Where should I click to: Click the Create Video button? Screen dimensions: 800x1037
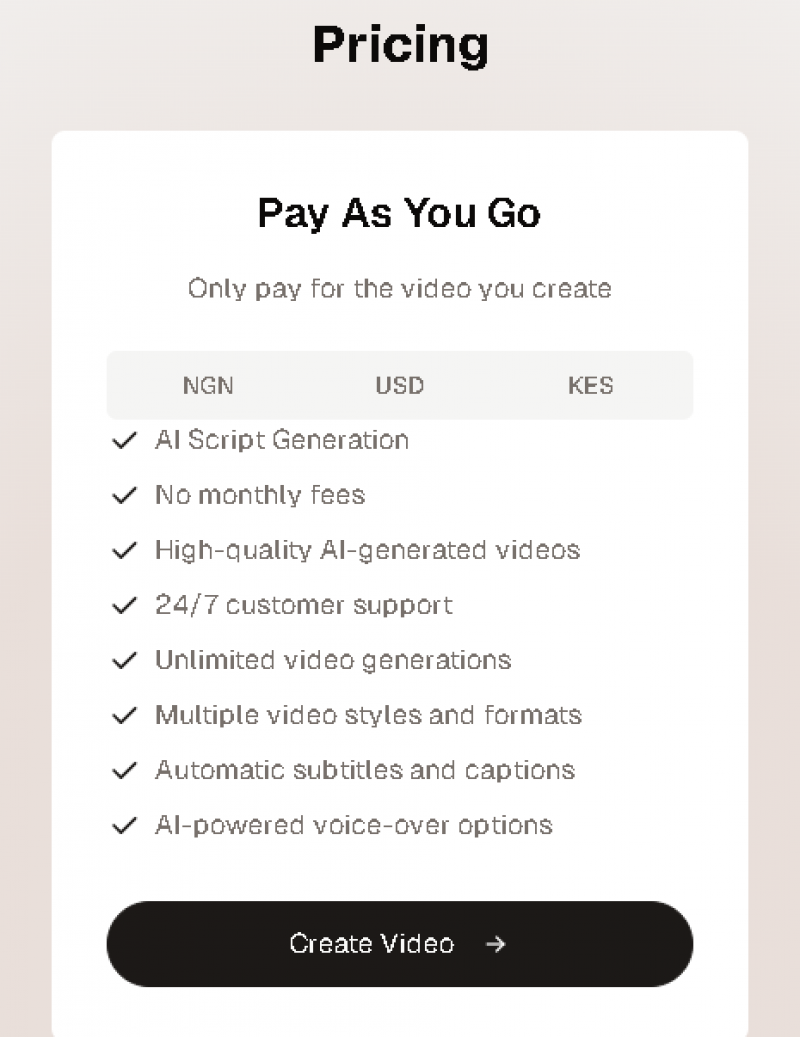[x=400, y=944]
